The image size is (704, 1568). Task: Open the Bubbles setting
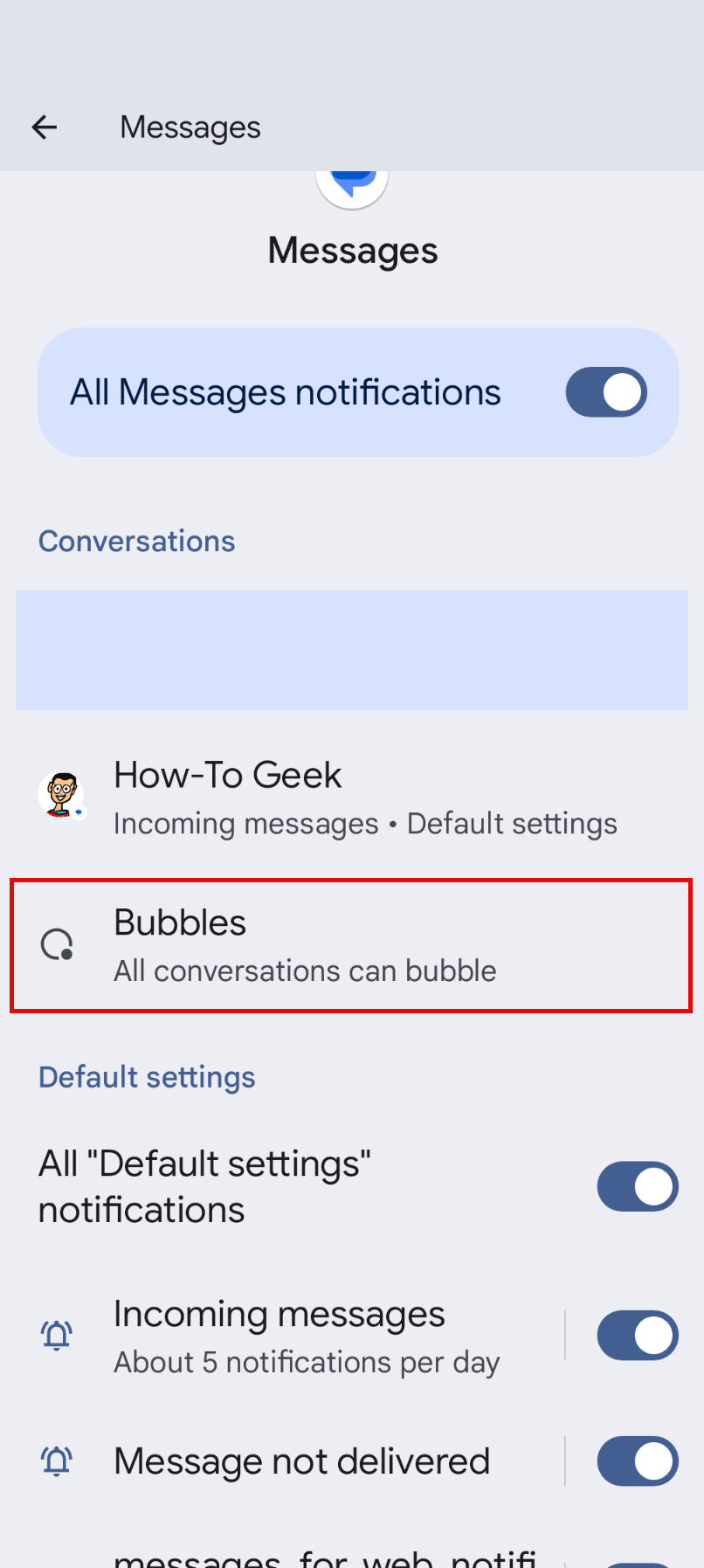click(349, 945)
